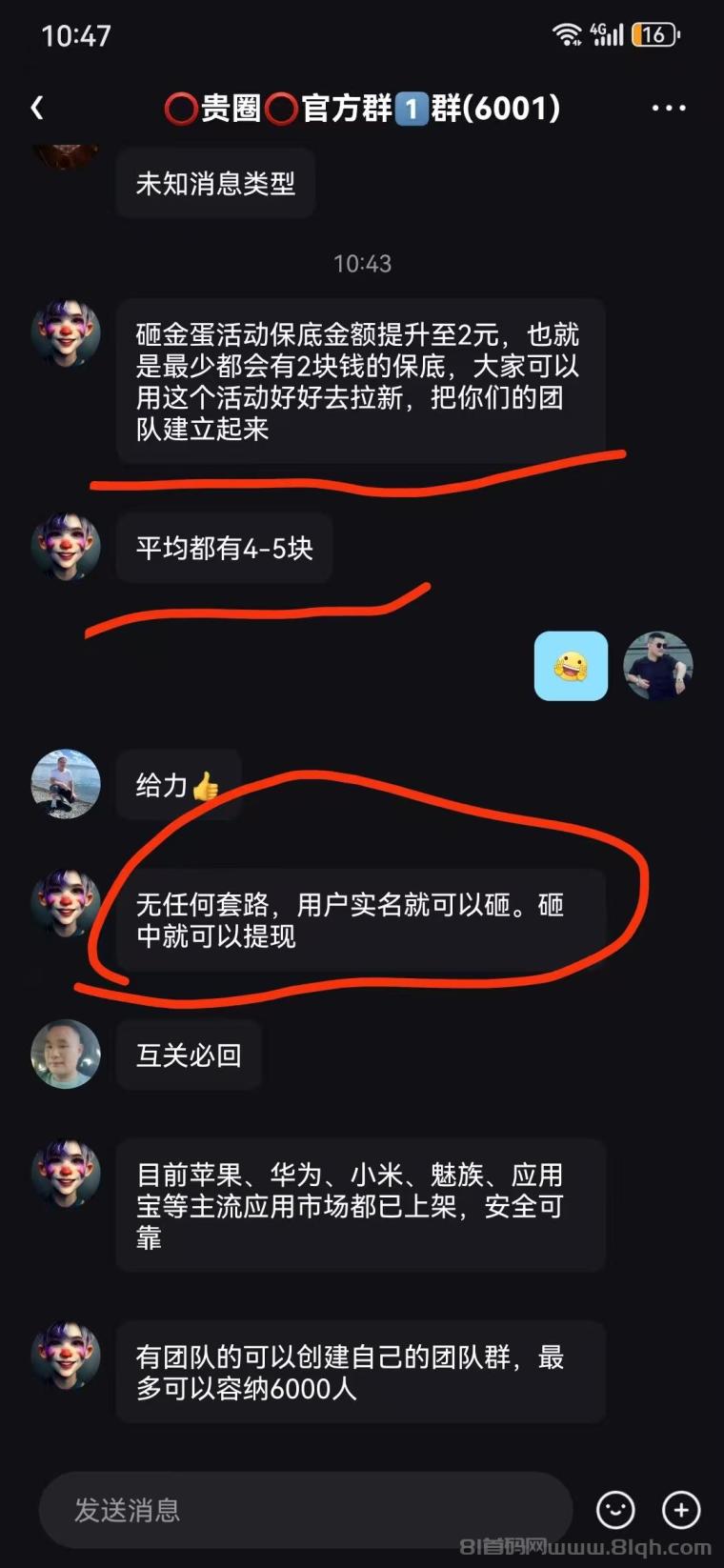Screen dimensions: 724x1568
Task: Tap the thumbs-up emoji in the 给力 message
Action: click(x=208, y=786)
